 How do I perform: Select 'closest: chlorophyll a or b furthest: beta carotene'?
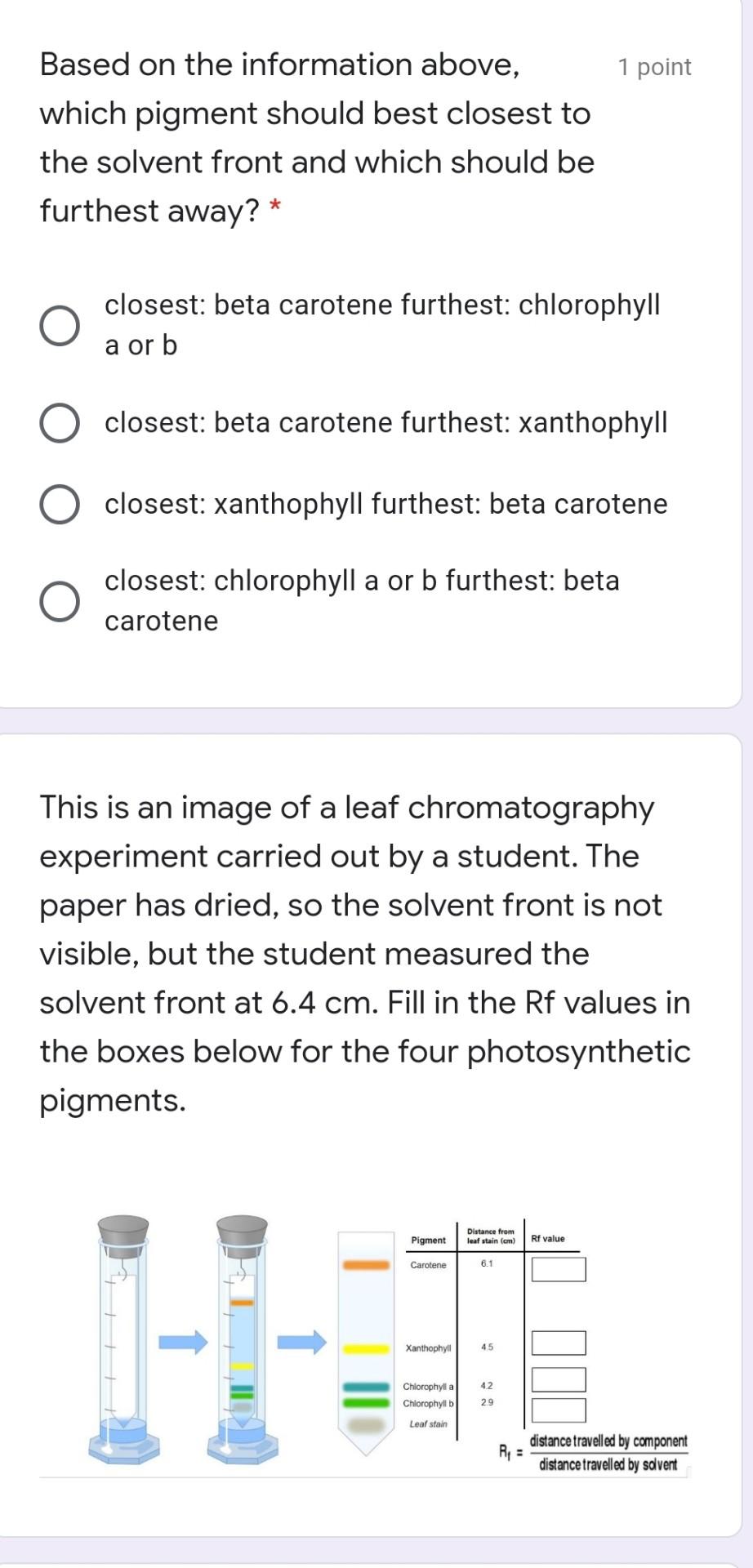[x=60, y=602]
